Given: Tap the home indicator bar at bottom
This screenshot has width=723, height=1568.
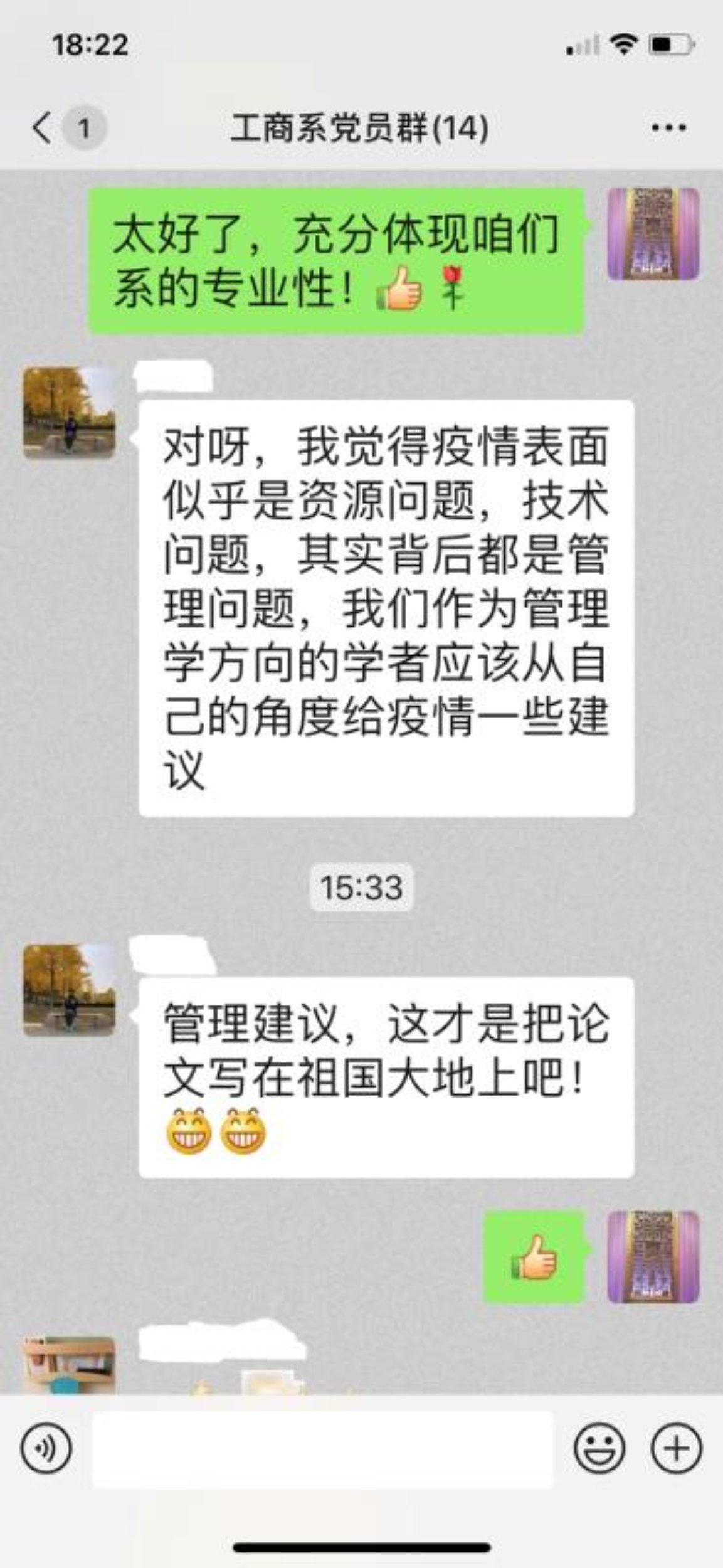Looking at the screenshot, I should [361, 1547].
